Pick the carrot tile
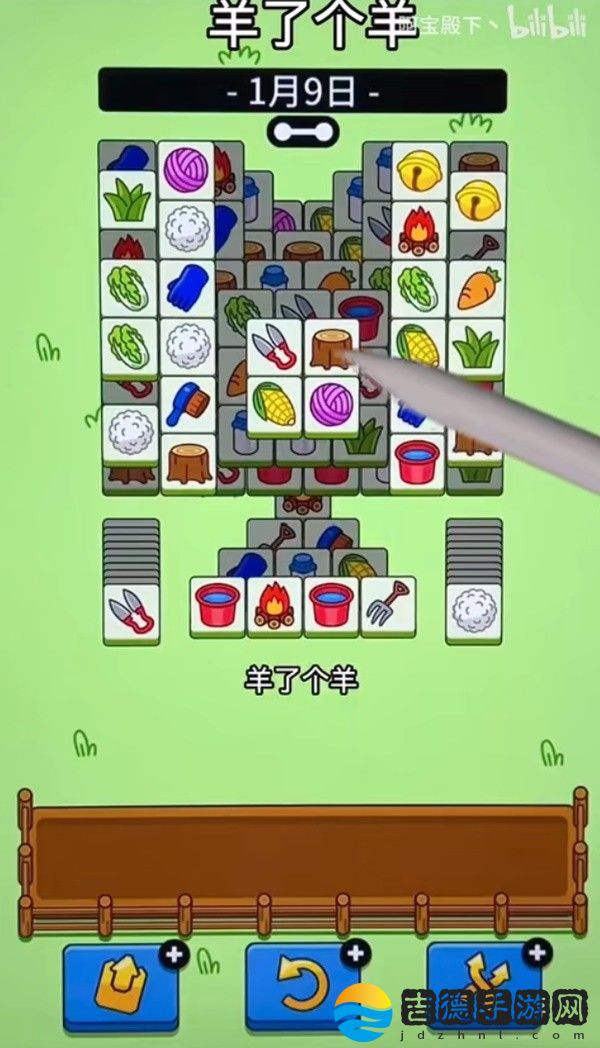Image resolution: width=600 pixels, height=1048 pixels. [x=476, y=287]
